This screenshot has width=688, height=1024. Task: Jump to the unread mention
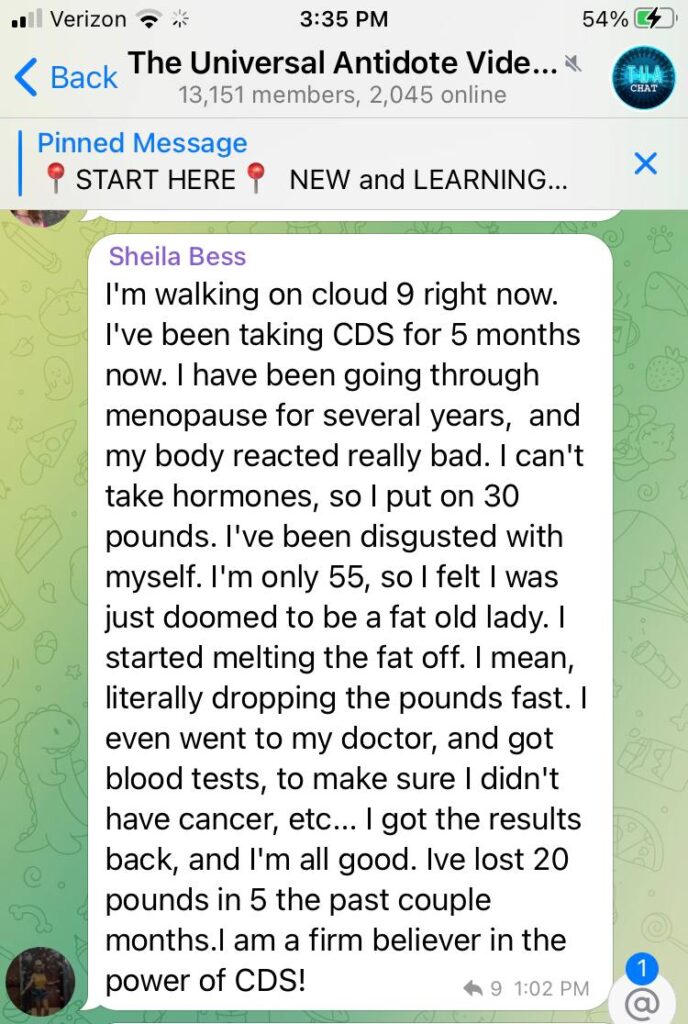642,998
